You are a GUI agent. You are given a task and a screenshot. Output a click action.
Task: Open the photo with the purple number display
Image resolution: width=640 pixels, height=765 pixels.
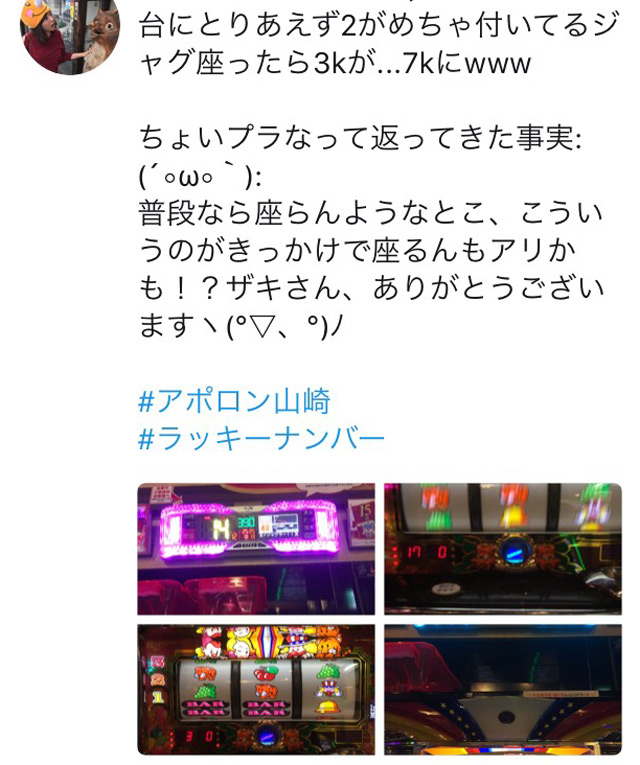(256, 549)
